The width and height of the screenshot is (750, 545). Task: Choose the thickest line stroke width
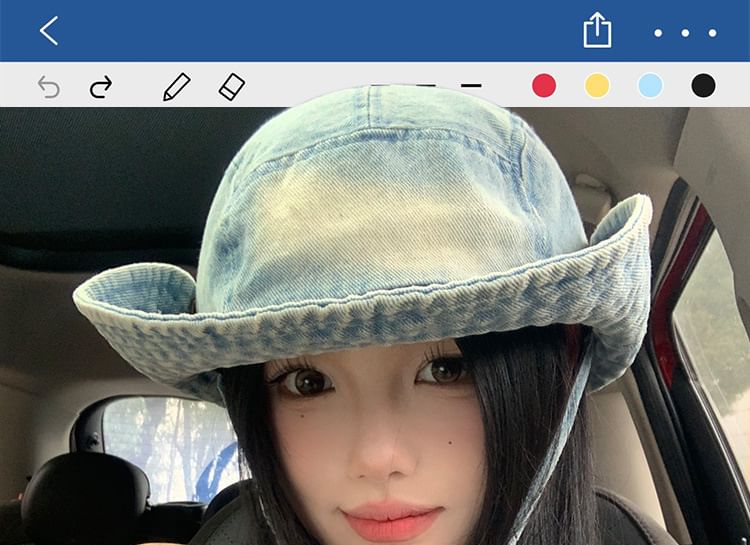(x=471, y=86)
